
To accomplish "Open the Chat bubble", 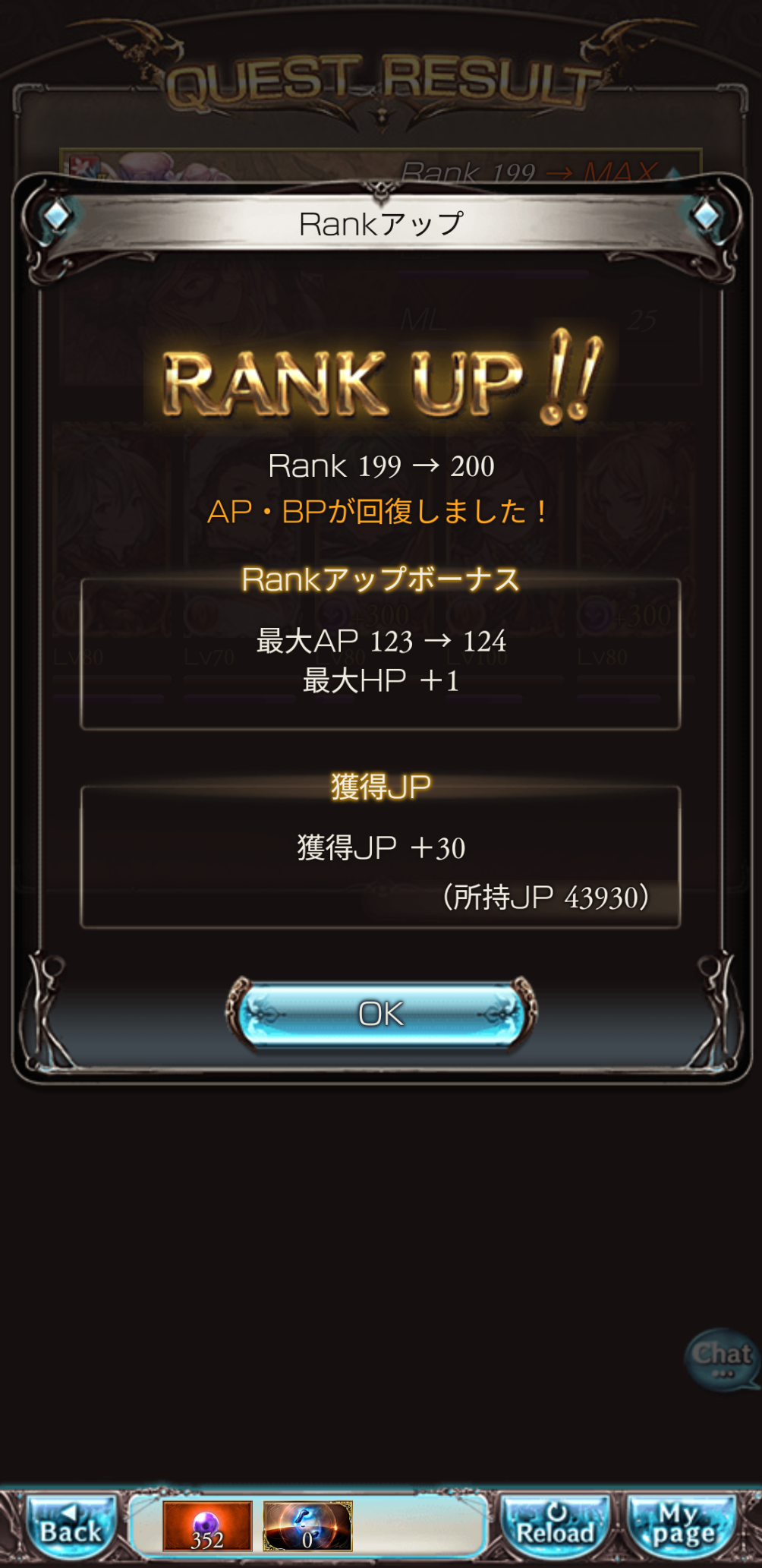I will 722,1358.
